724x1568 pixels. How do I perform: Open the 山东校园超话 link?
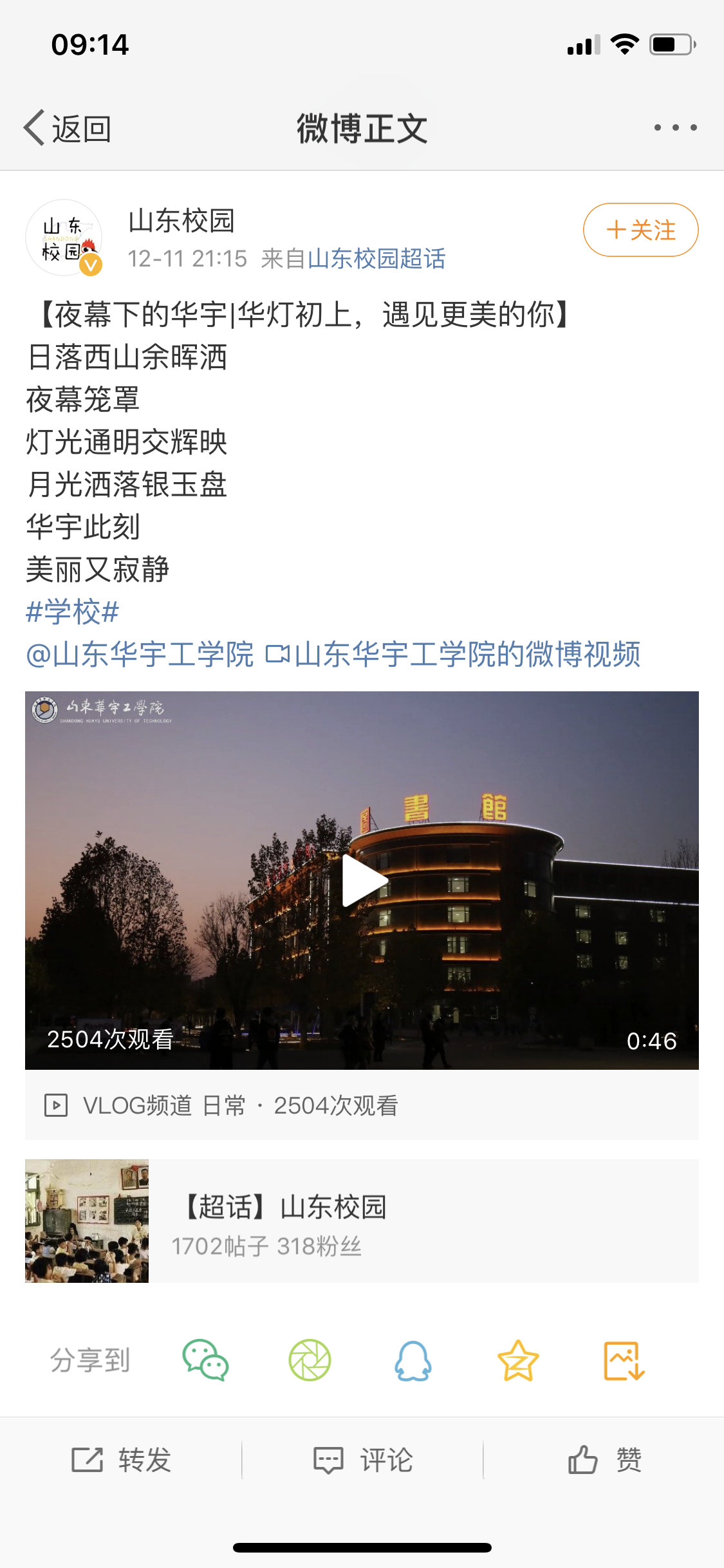(377, 259)
